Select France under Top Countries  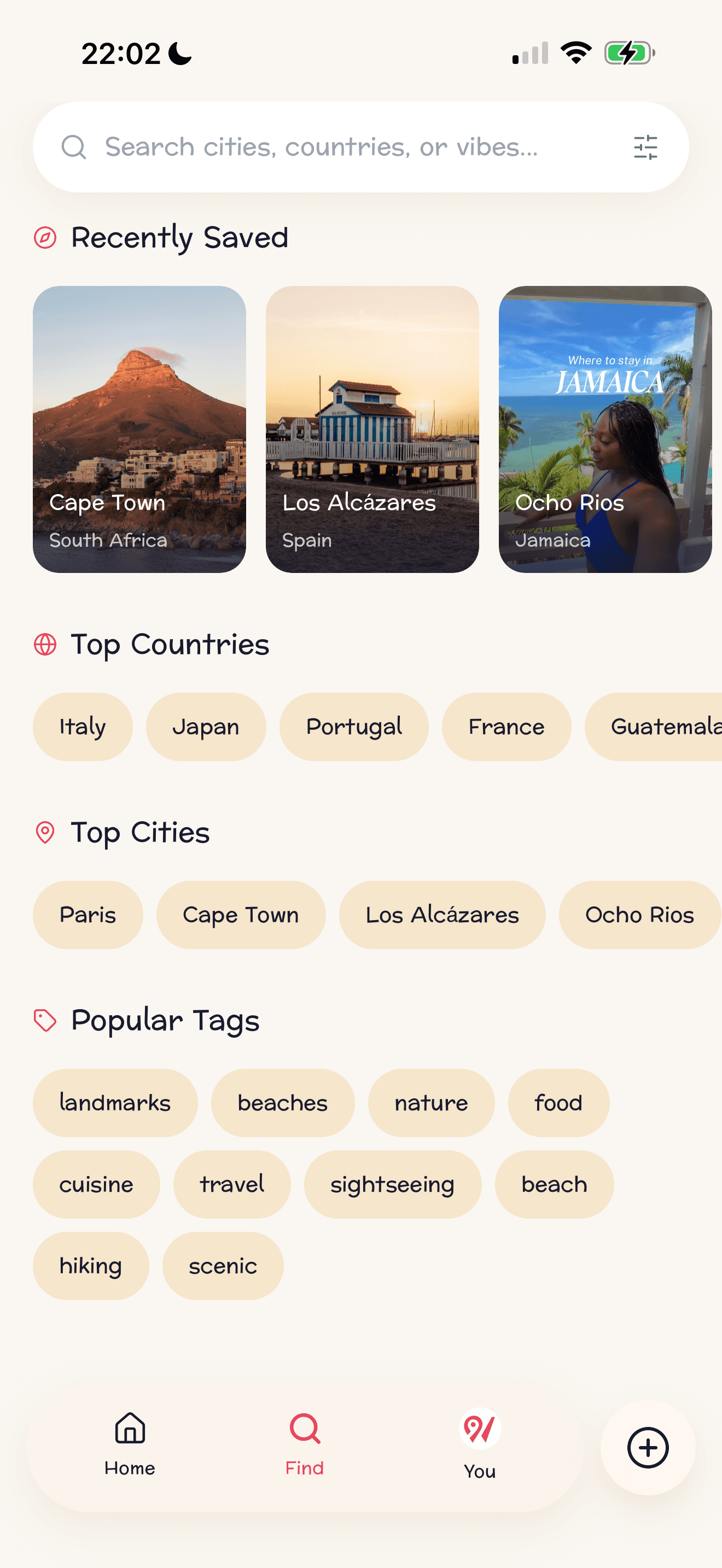(506, 727)
